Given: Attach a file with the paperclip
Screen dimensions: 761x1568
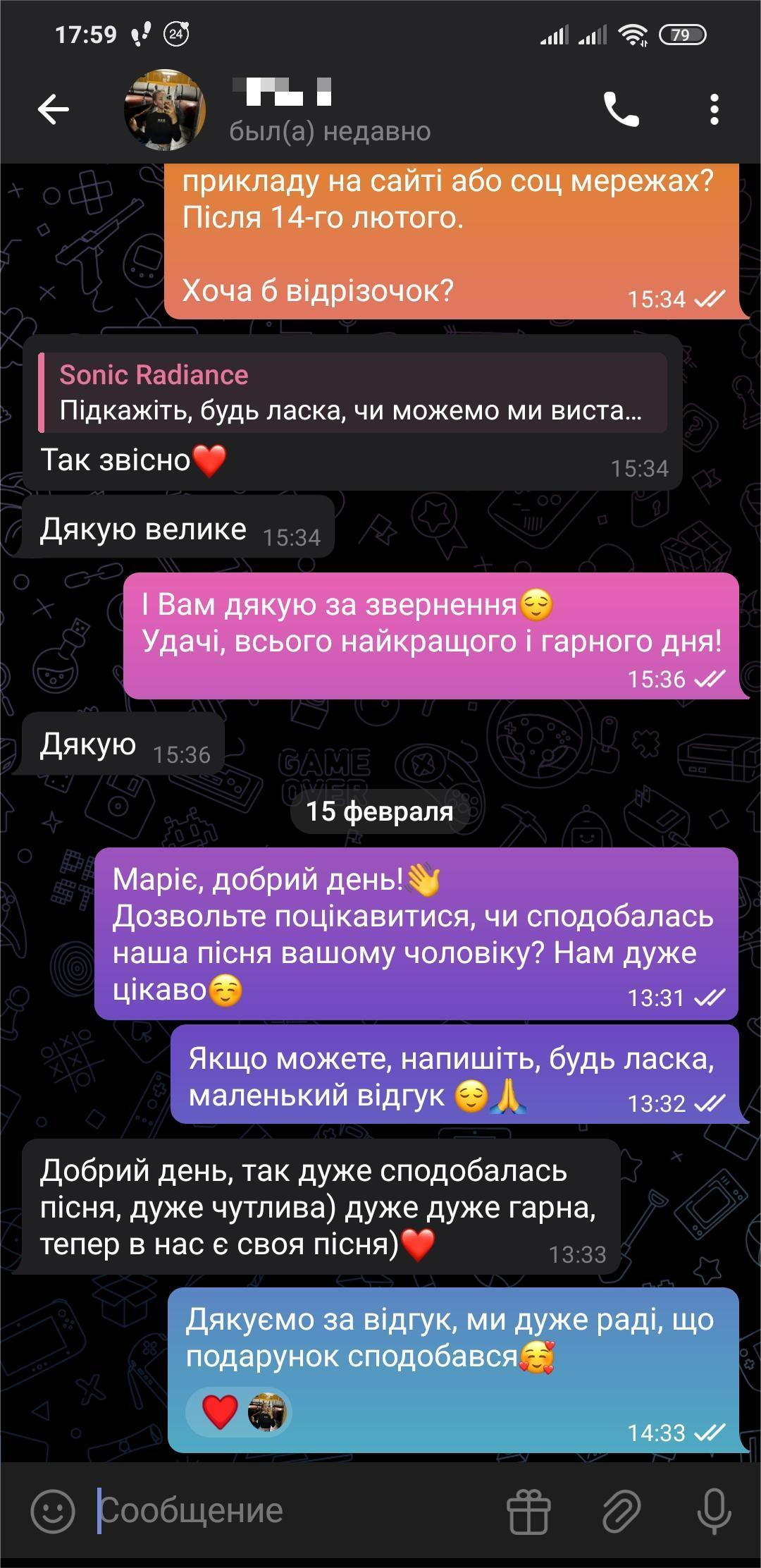Looking at the screenshot, I should (x=621, y=1511).
